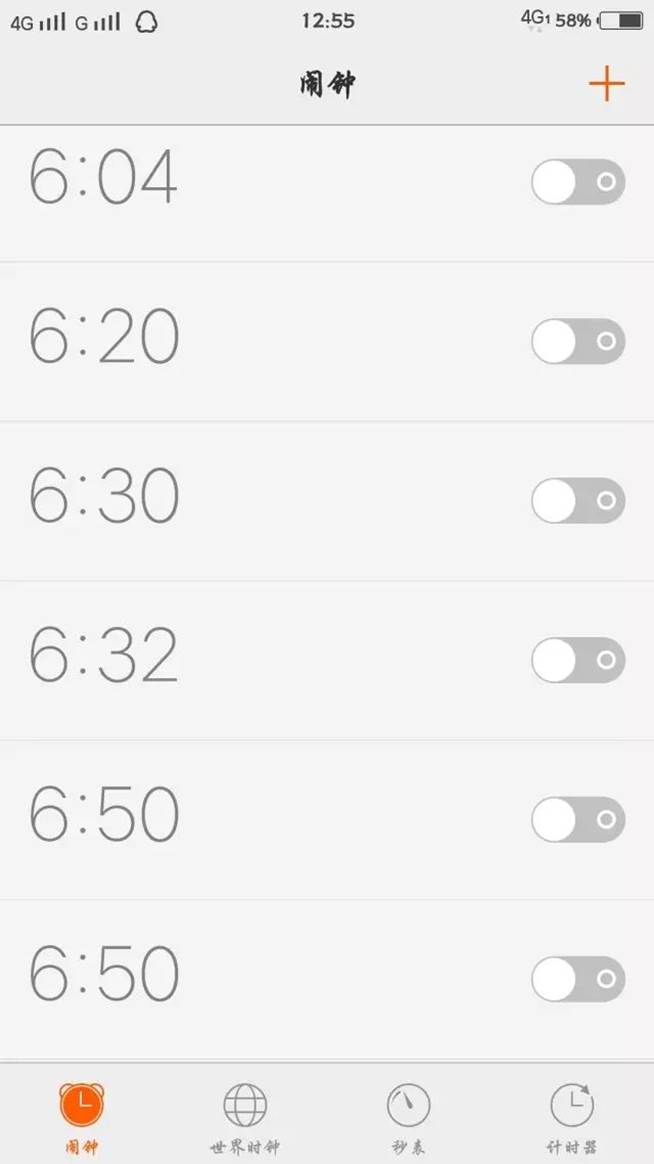Edit the 6:20 alarm row
Screen dimensions: 654x1164
click(104, 337)
